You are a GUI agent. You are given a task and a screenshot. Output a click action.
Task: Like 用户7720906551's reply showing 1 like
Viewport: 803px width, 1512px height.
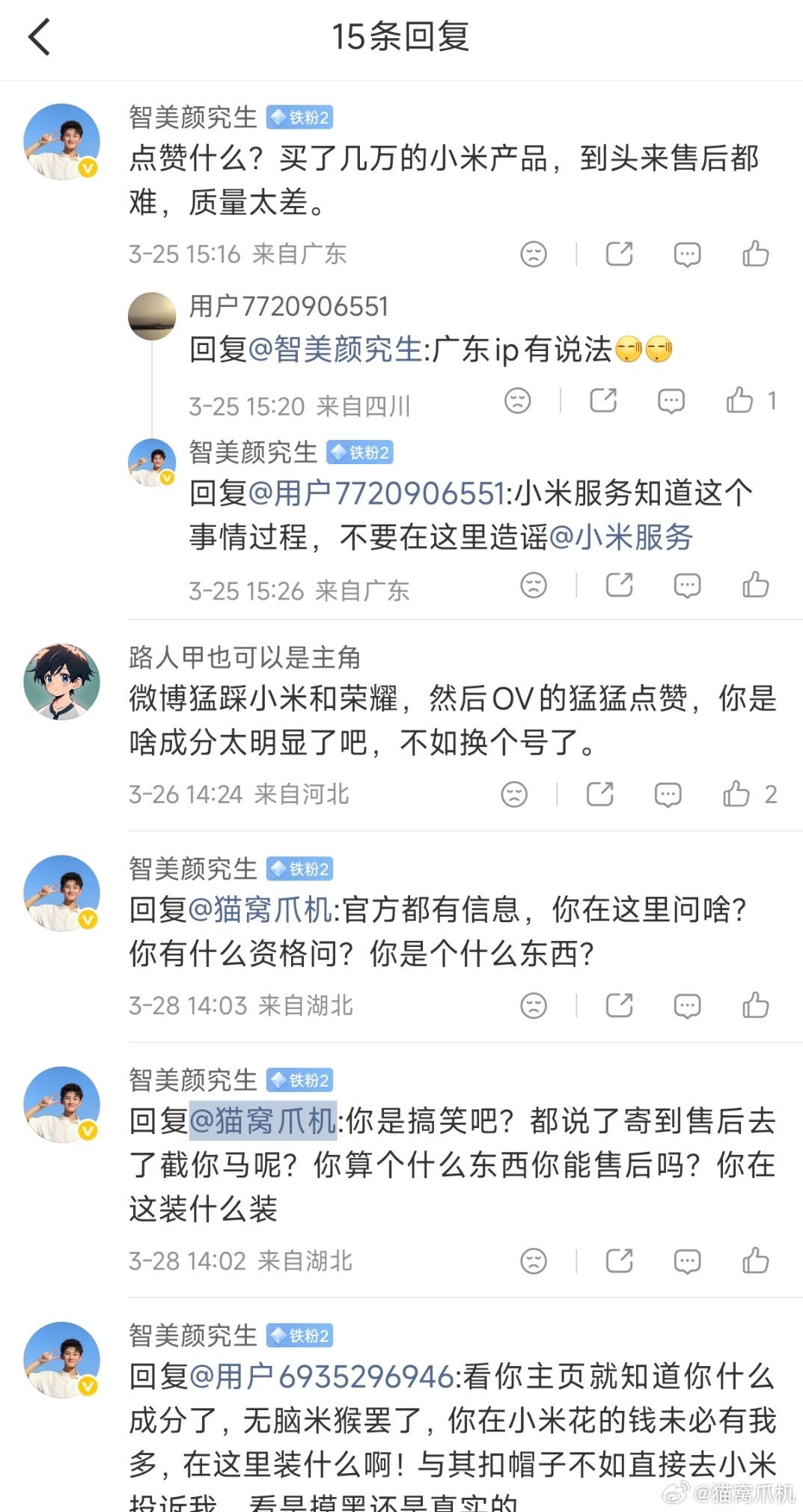coord(740,402)
